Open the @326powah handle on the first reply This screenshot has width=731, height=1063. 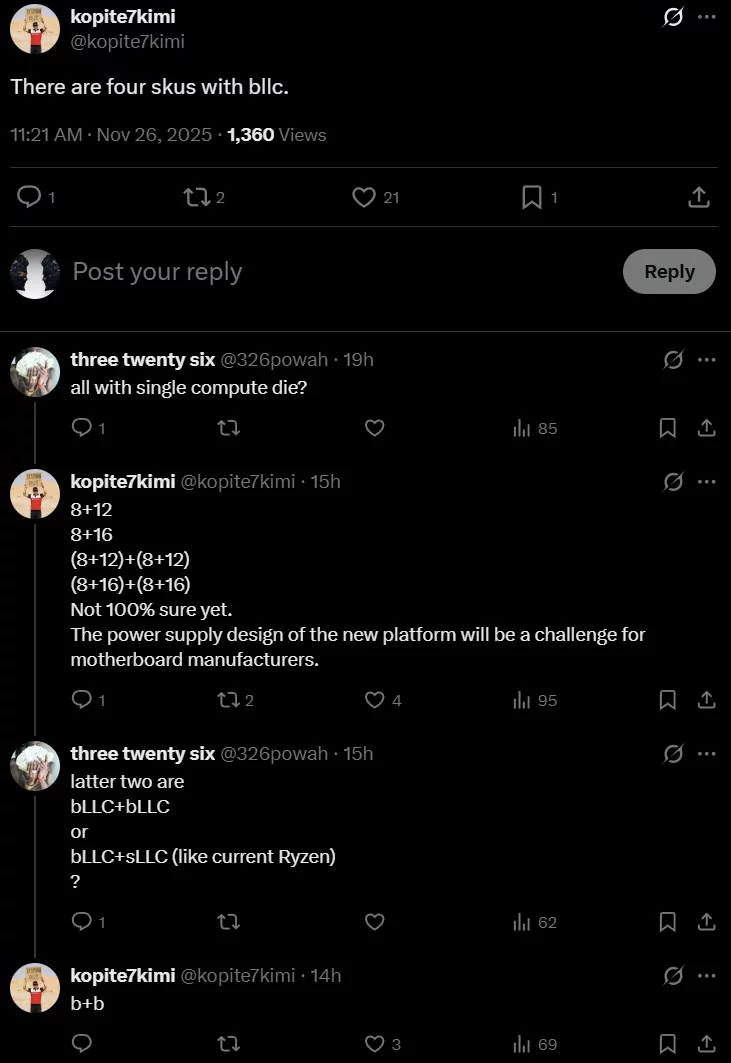pos(274,360)
